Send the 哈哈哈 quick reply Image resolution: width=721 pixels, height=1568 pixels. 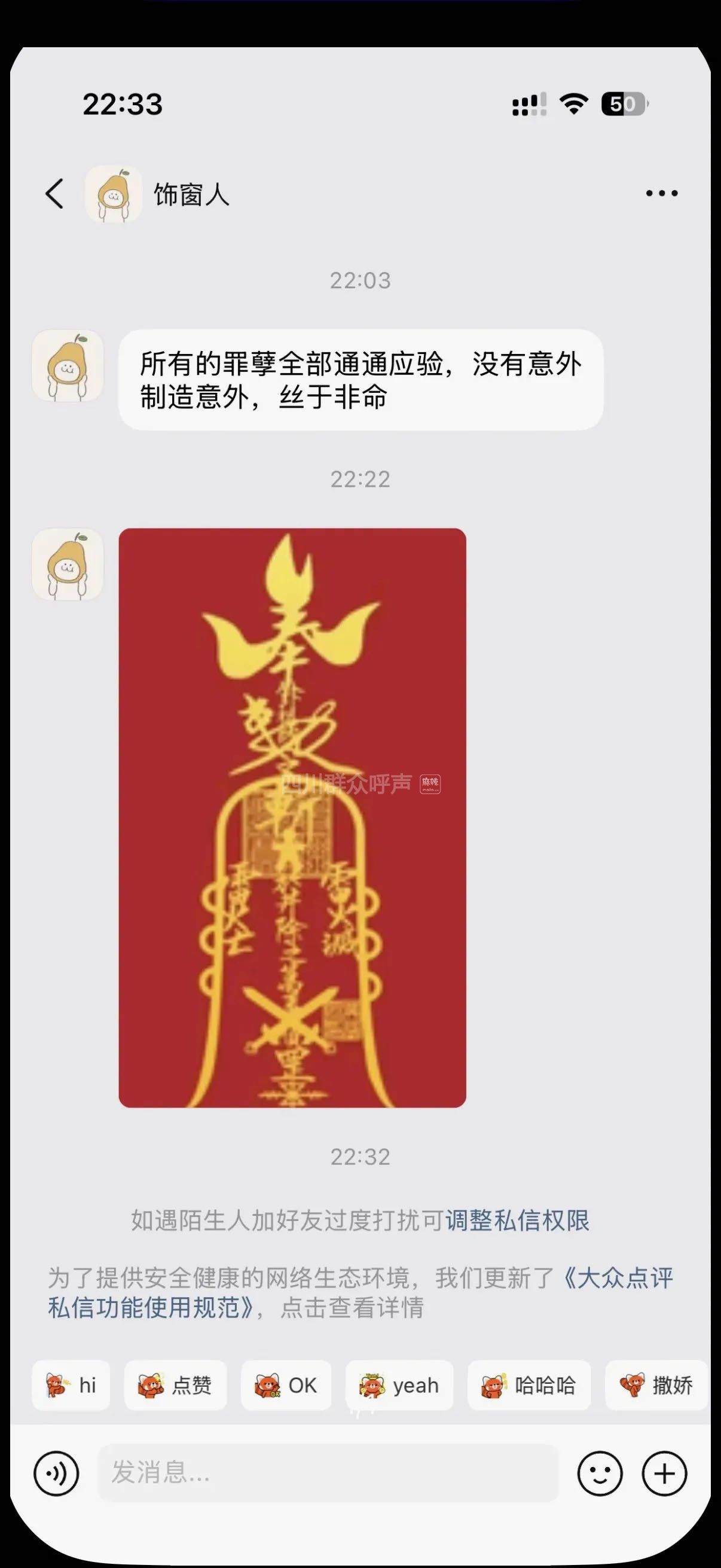click(528, 1386)
